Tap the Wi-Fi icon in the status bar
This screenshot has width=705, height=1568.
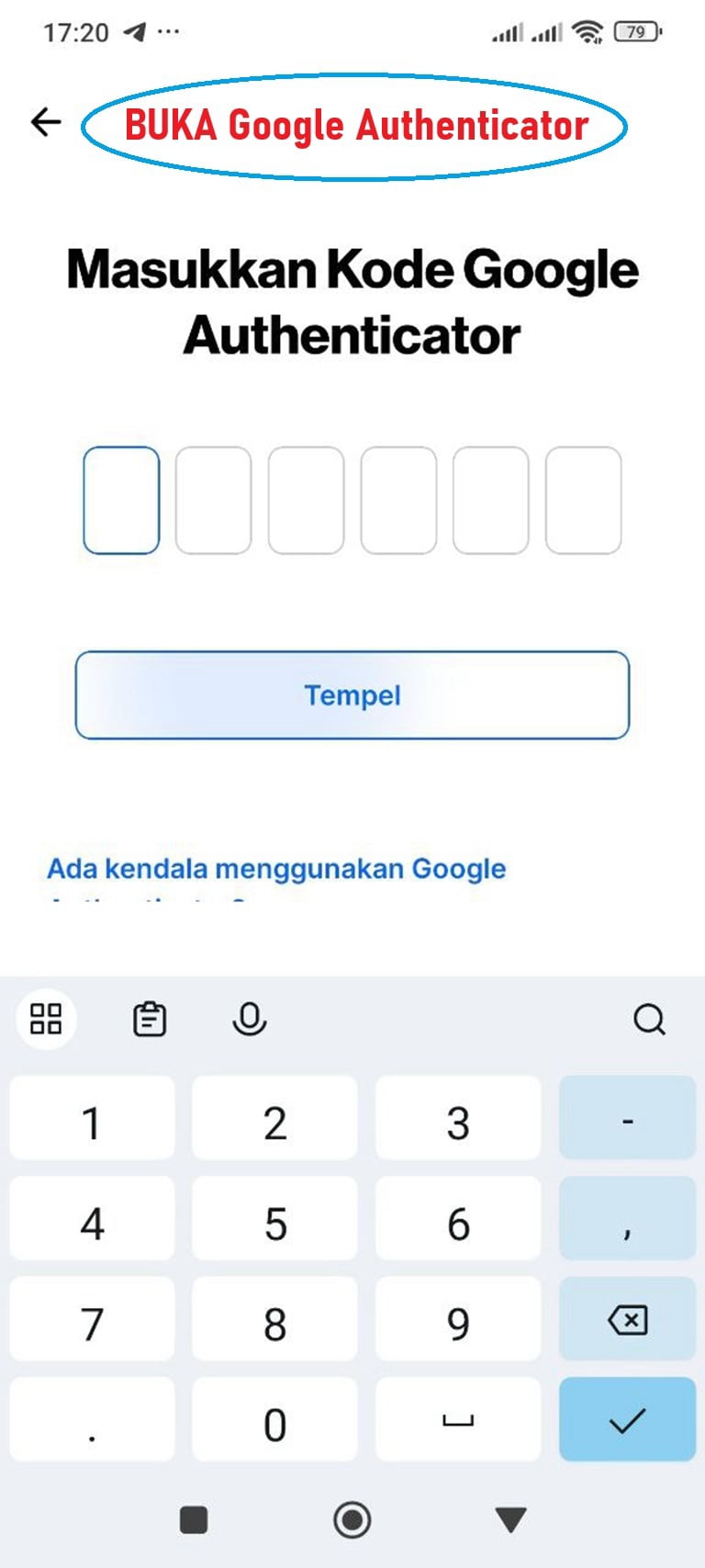[587, 30]
